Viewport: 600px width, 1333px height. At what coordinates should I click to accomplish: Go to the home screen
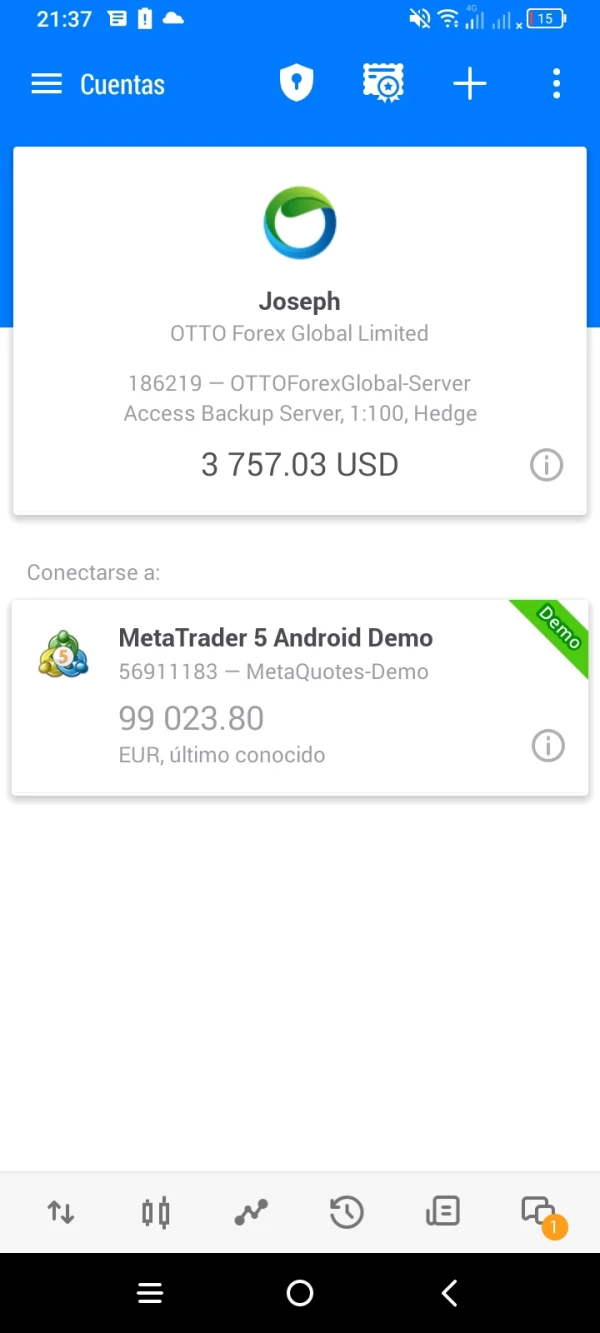[300, 1293]
